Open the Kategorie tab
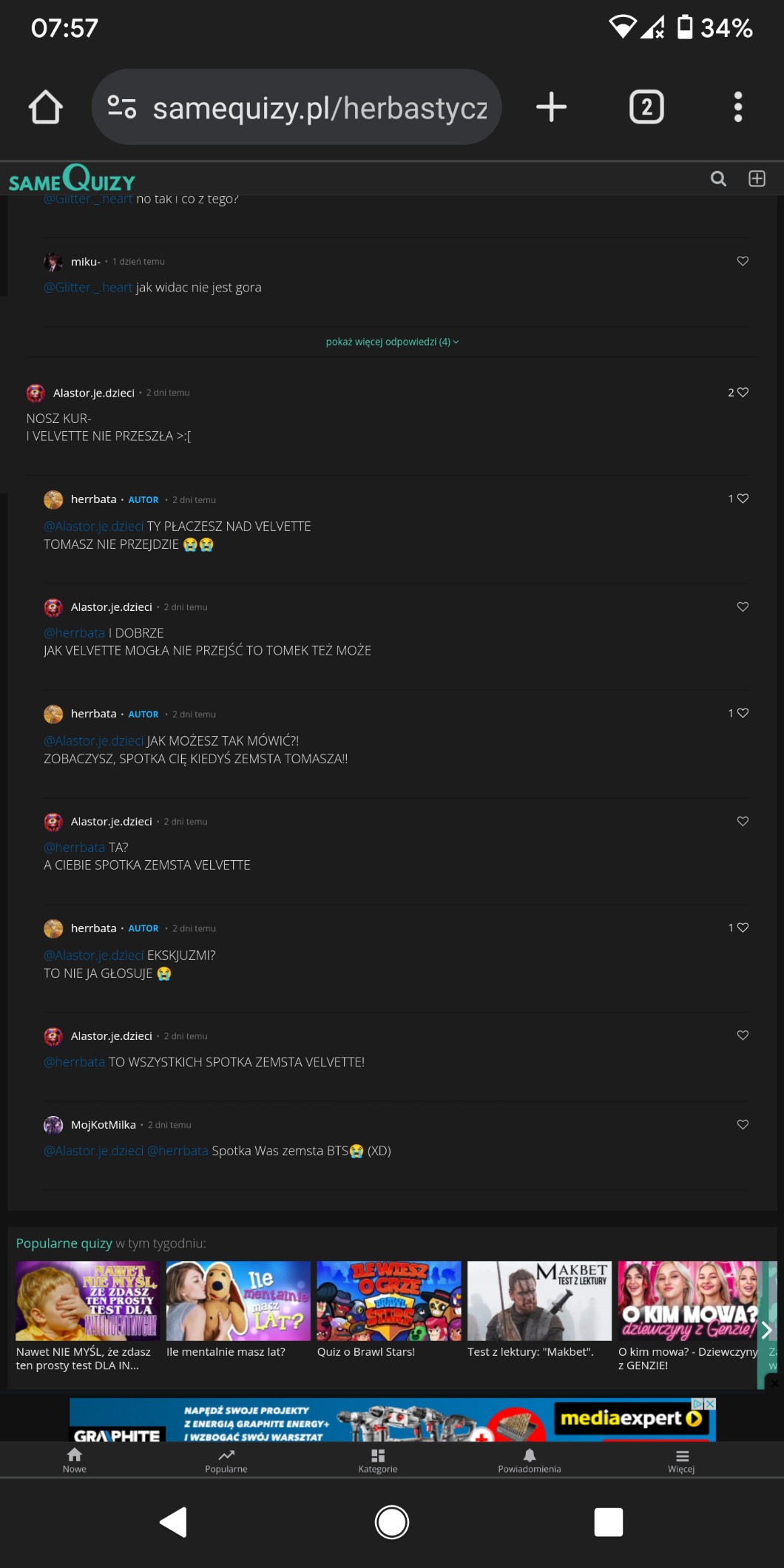Image resolution: width=784 pixels, height=1568 pixels. click(378, 1460)
